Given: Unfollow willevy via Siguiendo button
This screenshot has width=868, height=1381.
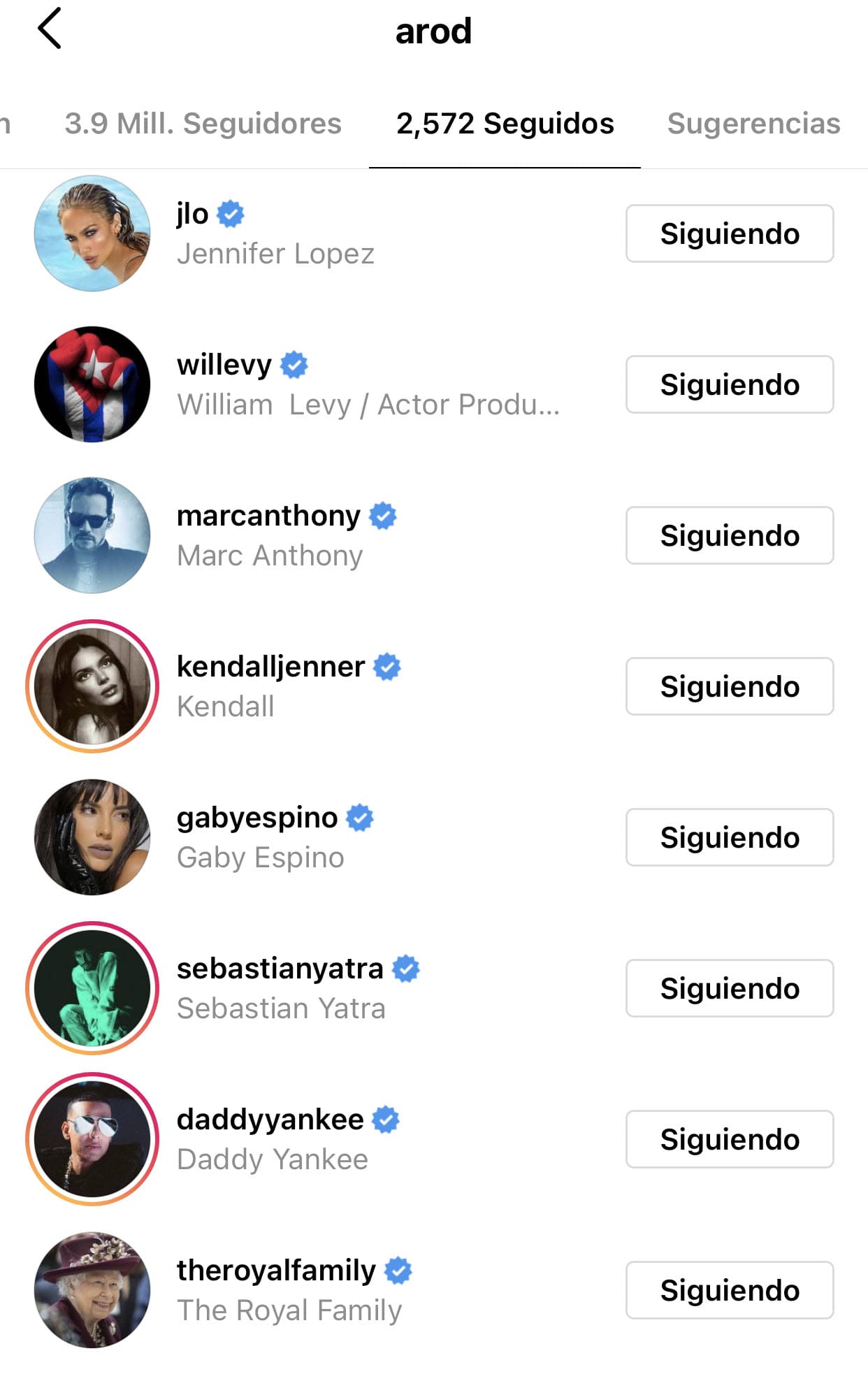Looking at the screenshot, I should (x=729, y=384).
